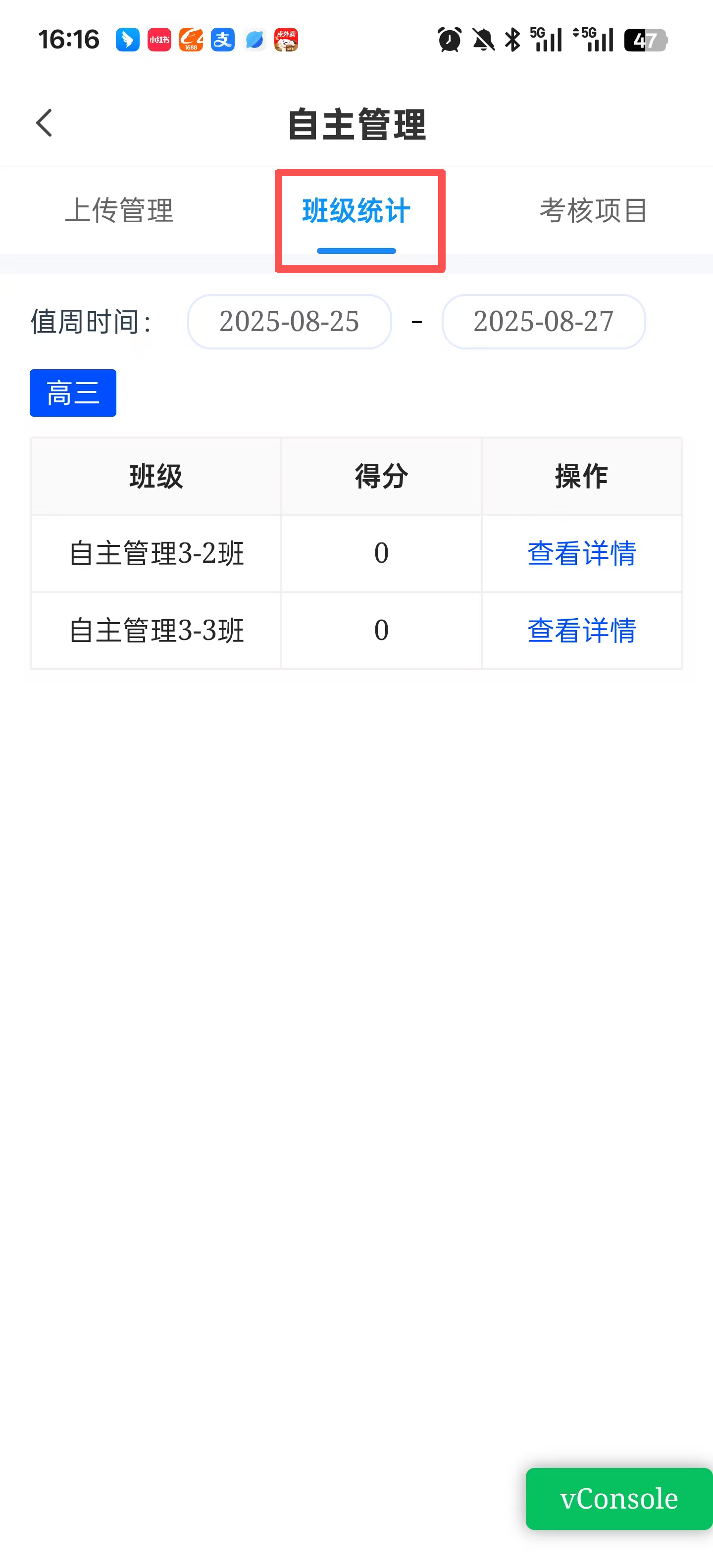Select the 高三 grade chip
The image size is (713, 1568).
(x=73, y=393)
